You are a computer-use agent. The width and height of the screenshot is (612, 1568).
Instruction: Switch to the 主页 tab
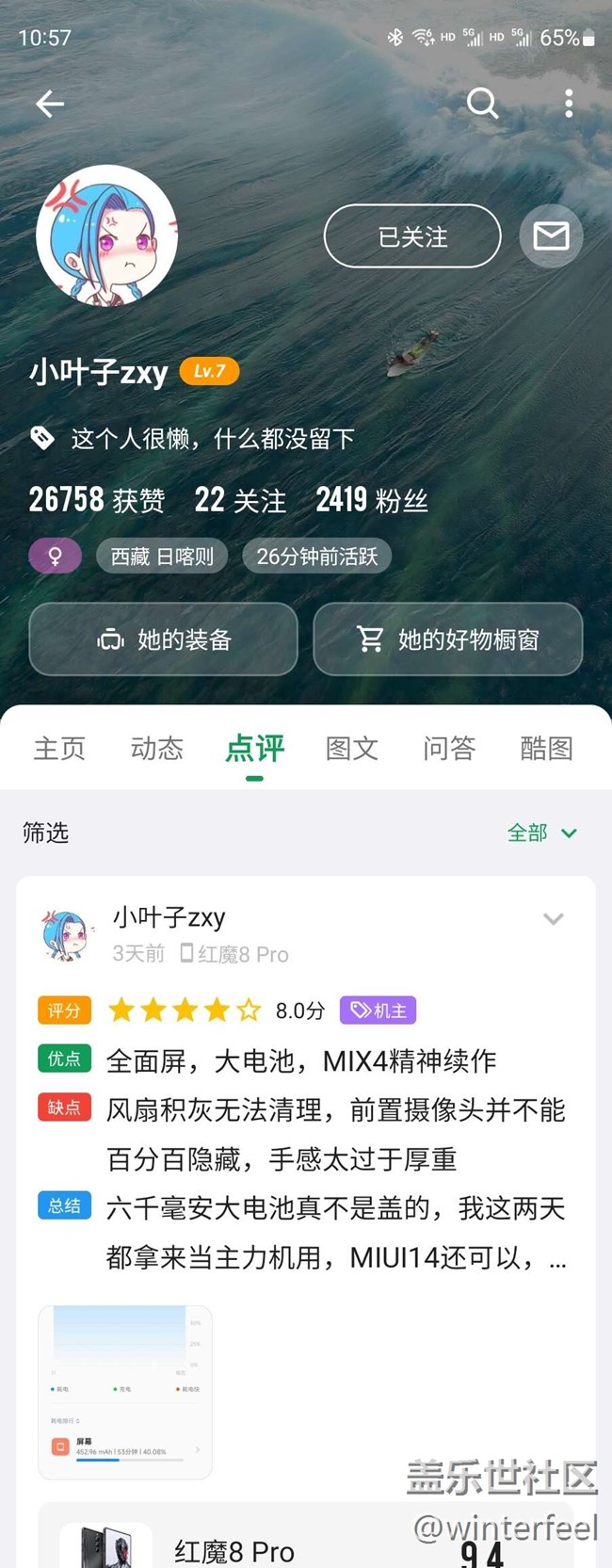(59, 749)
